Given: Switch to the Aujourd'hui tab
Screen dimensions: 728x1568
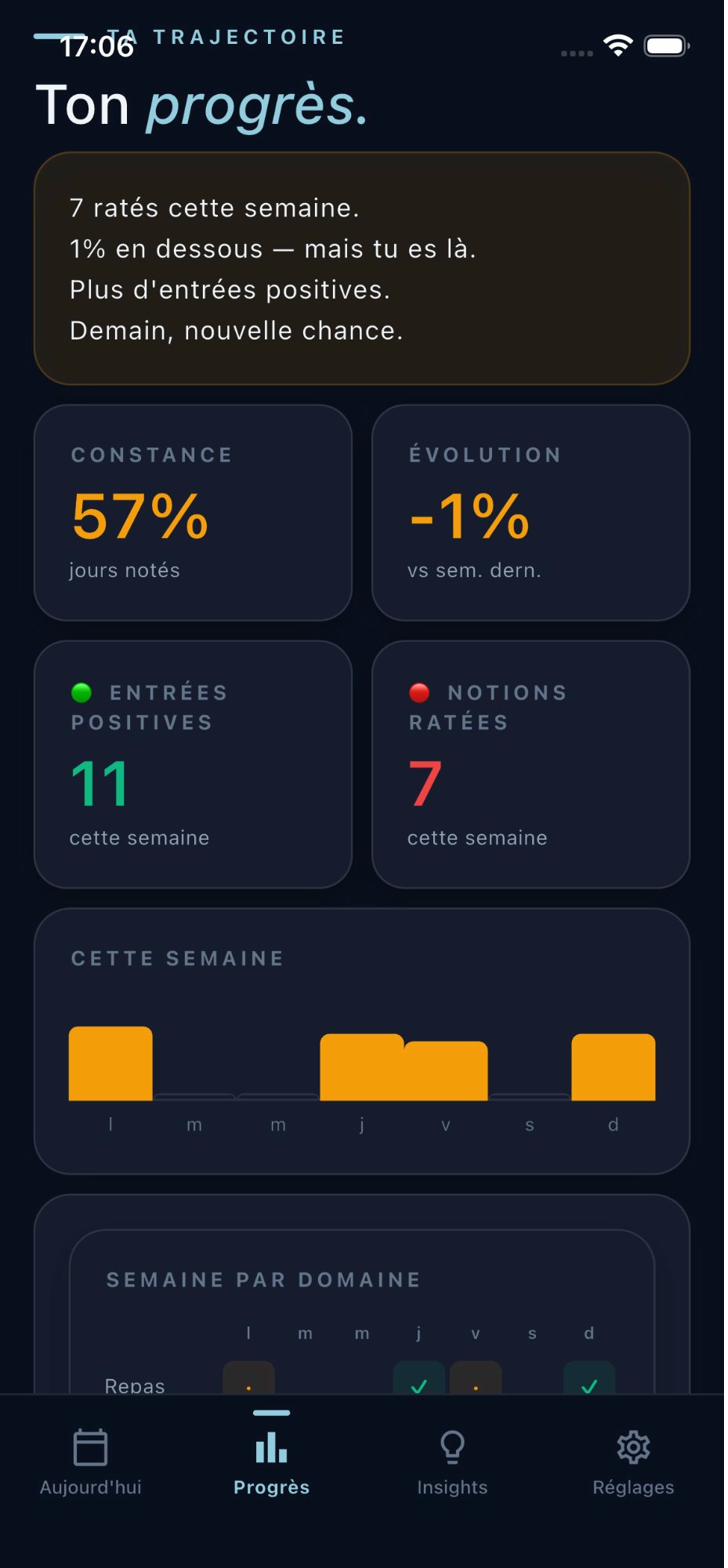Looking at the screenshot, I should tap(90, 1461).
